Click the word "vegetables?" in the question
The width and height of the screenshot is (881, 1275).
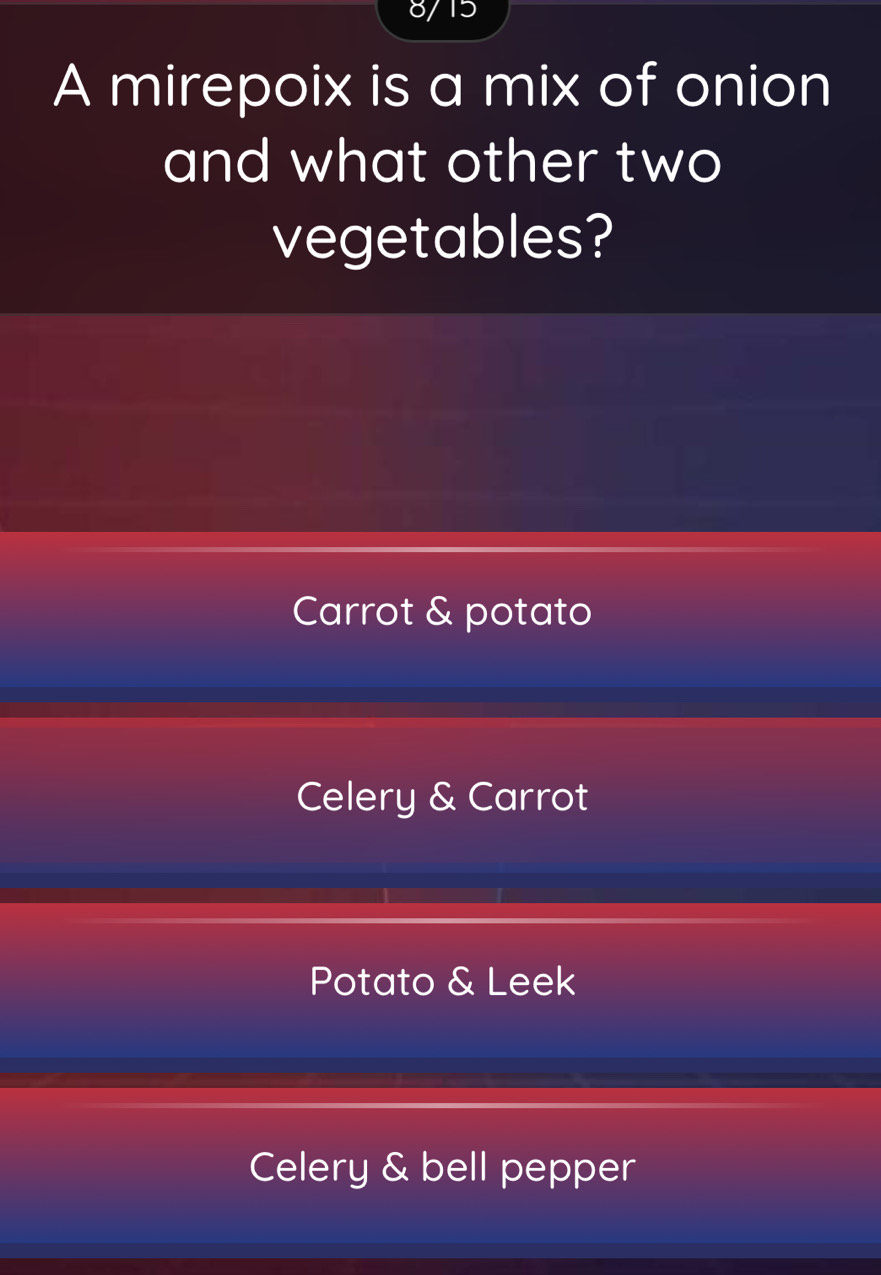(x=441, y=236)
